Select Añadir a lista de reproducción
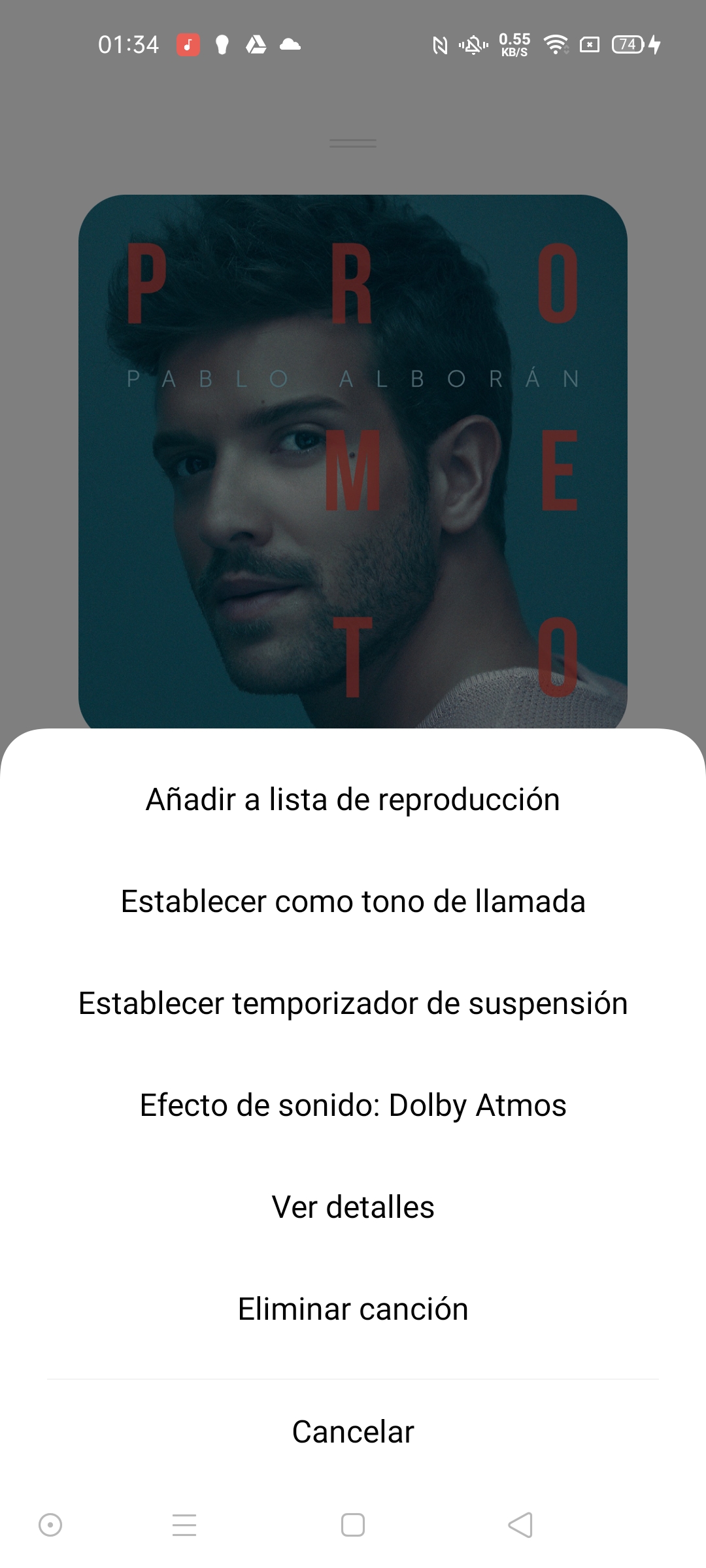706x1568 pixels. coord(353,800)
